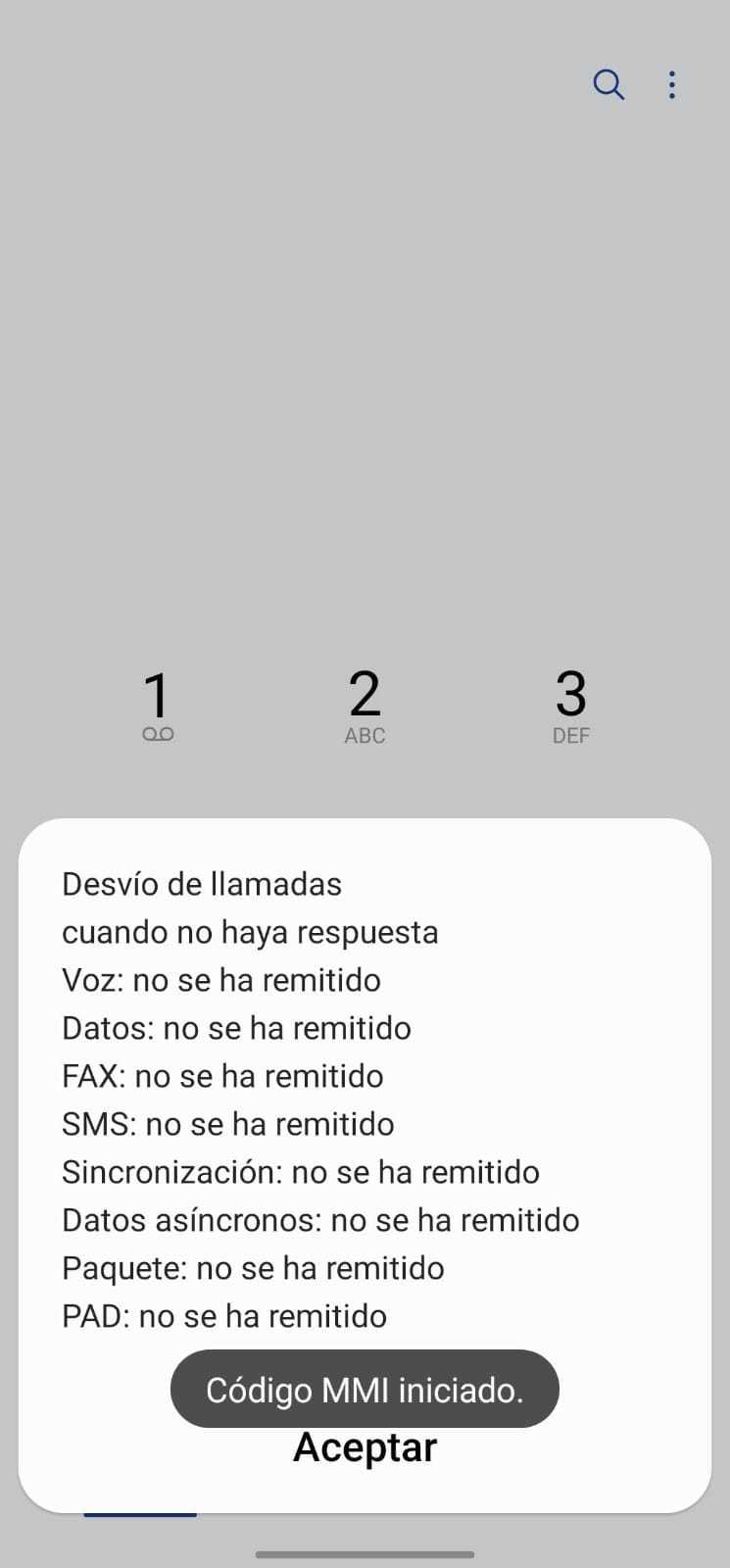Tap the 'SMS: no se ha remitido' line
Image resolution: width=730 pixels, height=1568 pixels.
(227, 1124)
